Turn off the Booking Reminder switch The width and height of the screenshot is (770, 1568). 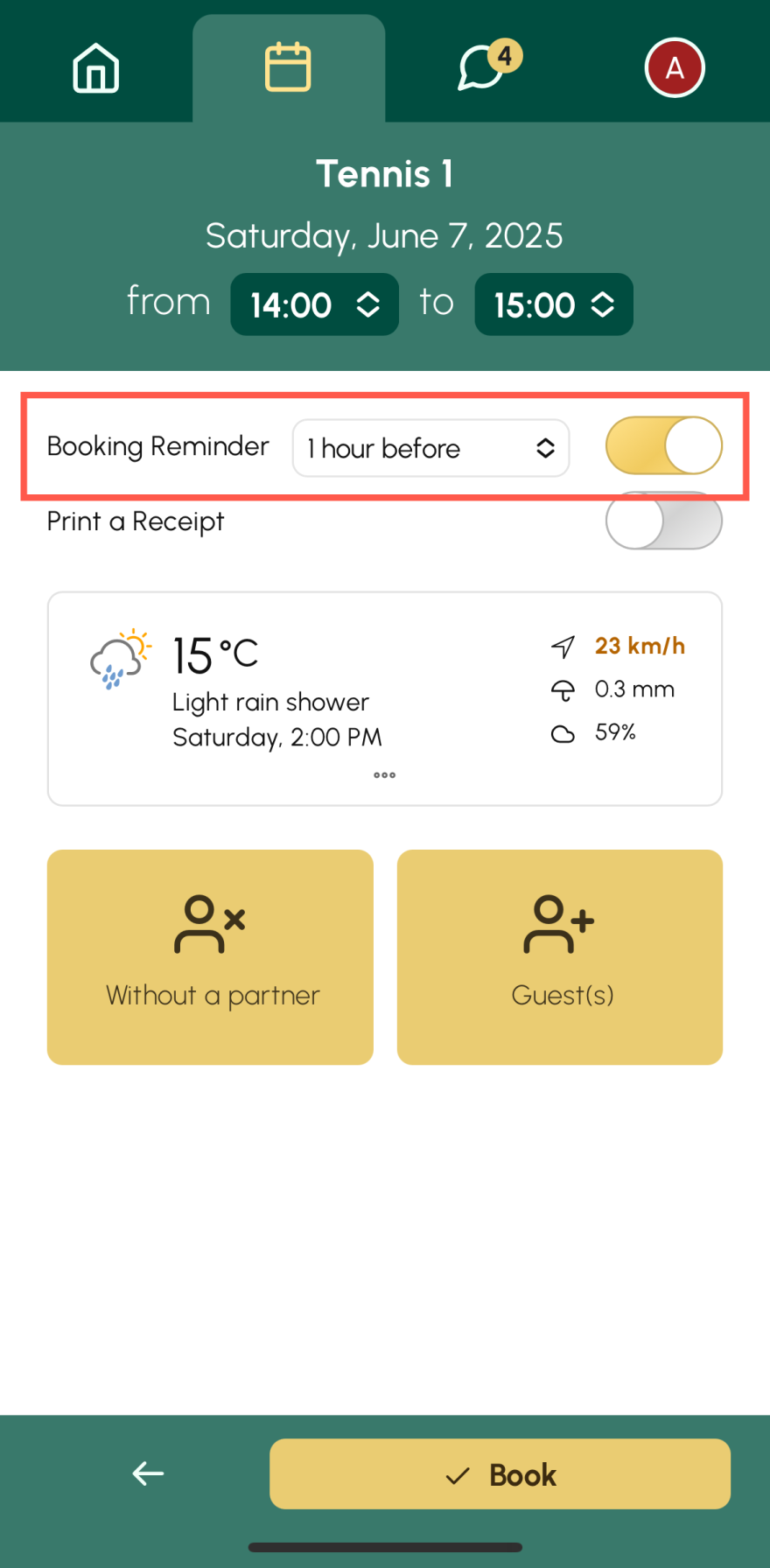pos(664,445)
